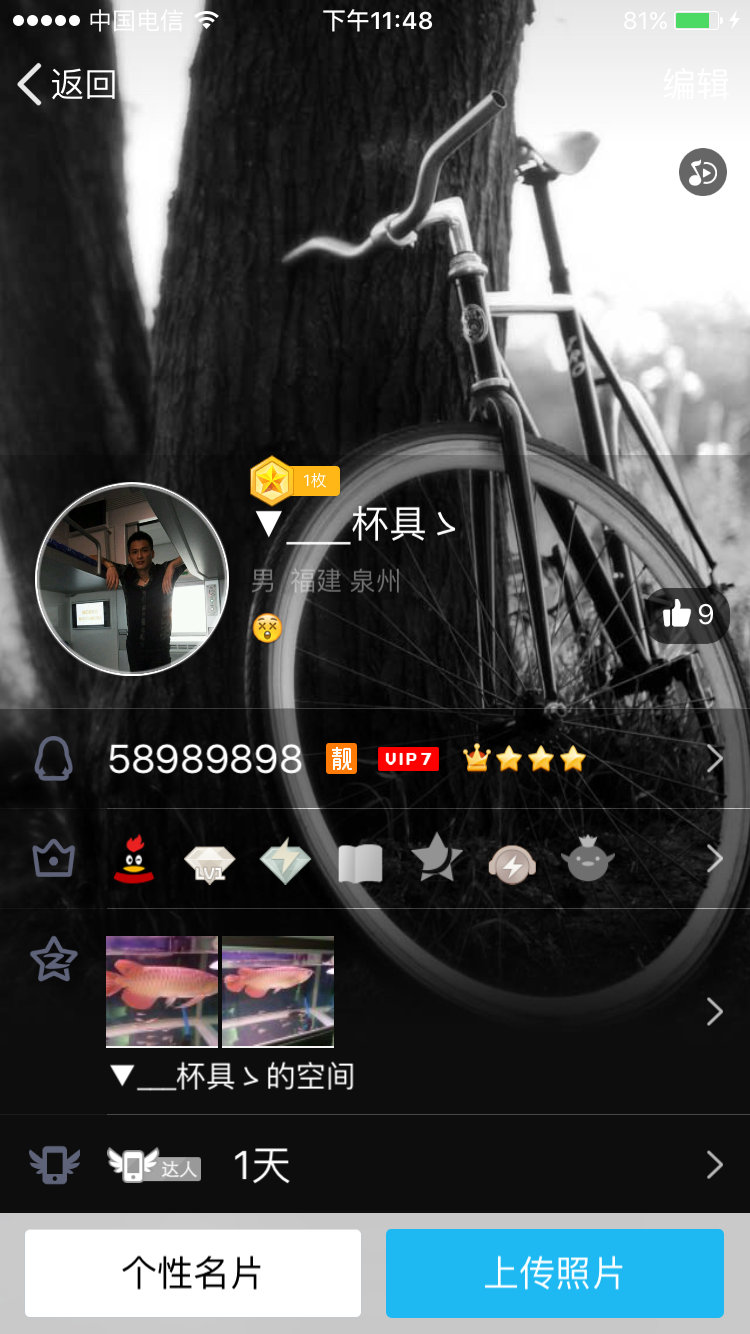
Task: Tap 编辑 to edit the profile
Action: coord(696,84)
